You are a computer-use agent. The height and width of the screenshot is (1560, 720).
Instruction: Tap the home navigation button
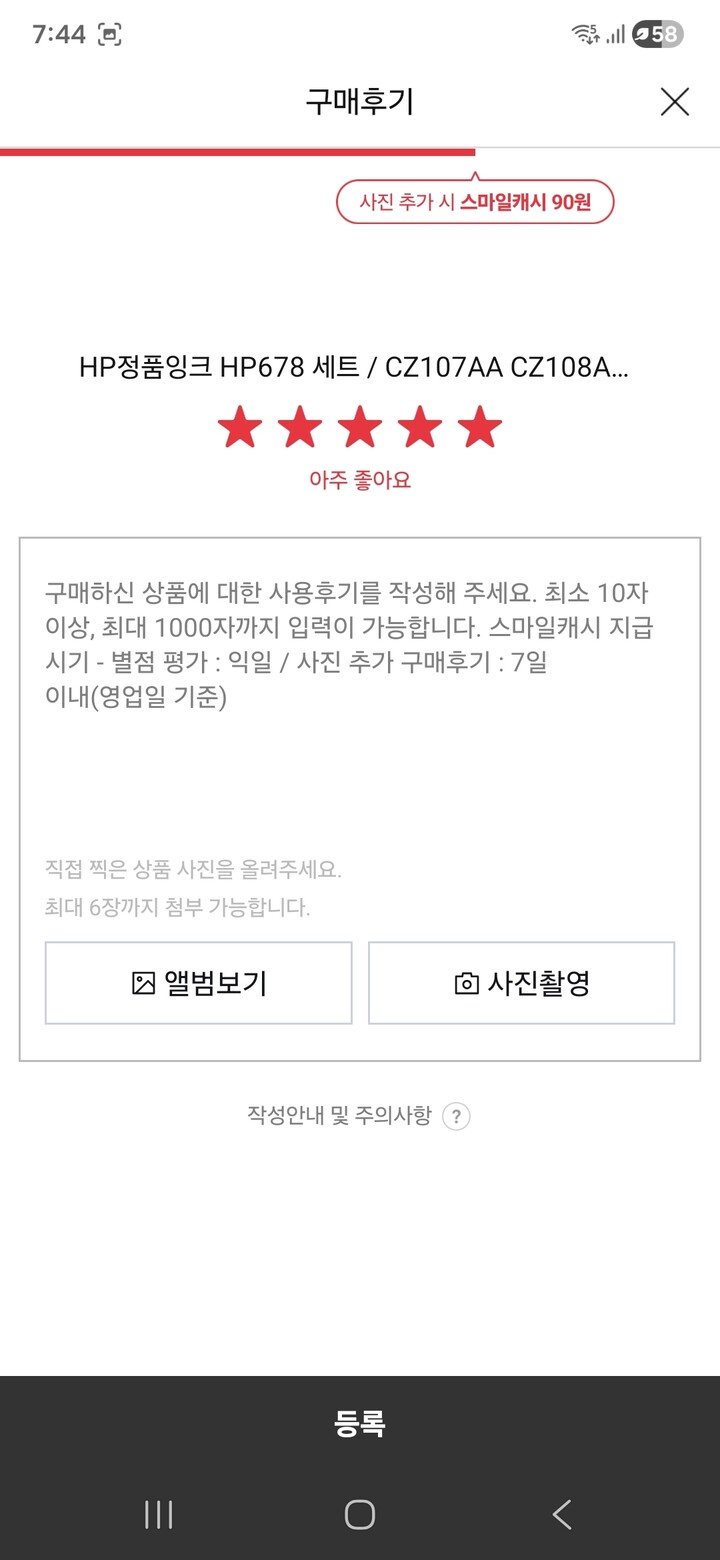tap(360, 1514)
